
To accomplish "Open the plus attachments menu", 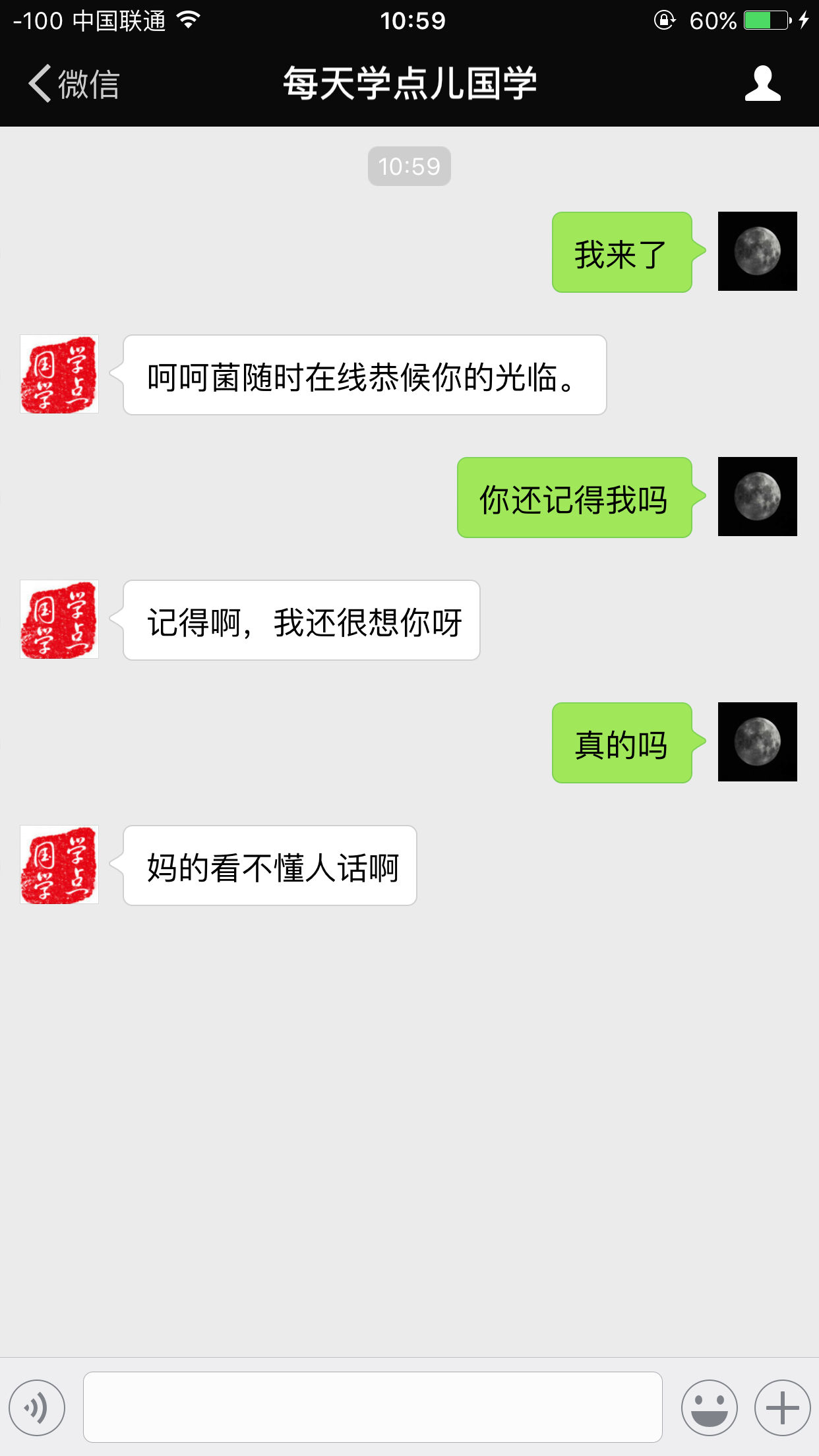I will 782,1407.
